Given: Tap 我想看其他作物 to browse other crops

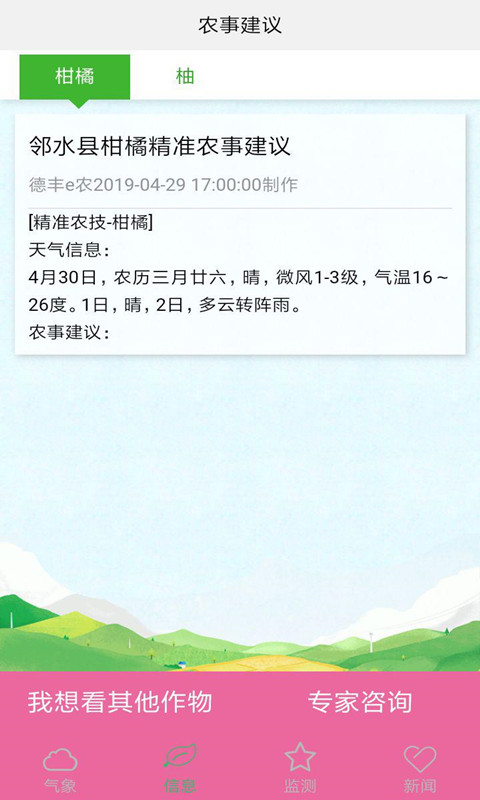Looking at the screenshot, I should pyautogui.click(x=120, y=702).
